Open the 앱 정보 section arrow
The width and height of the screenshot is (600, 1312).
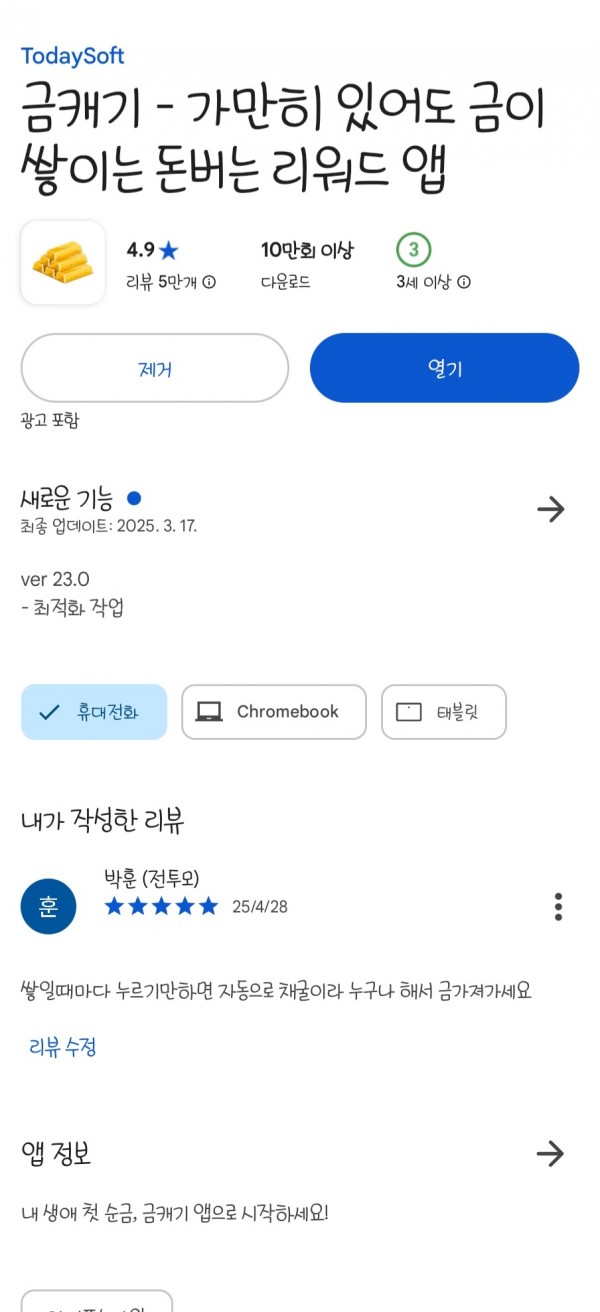[x=550, y=1153]
